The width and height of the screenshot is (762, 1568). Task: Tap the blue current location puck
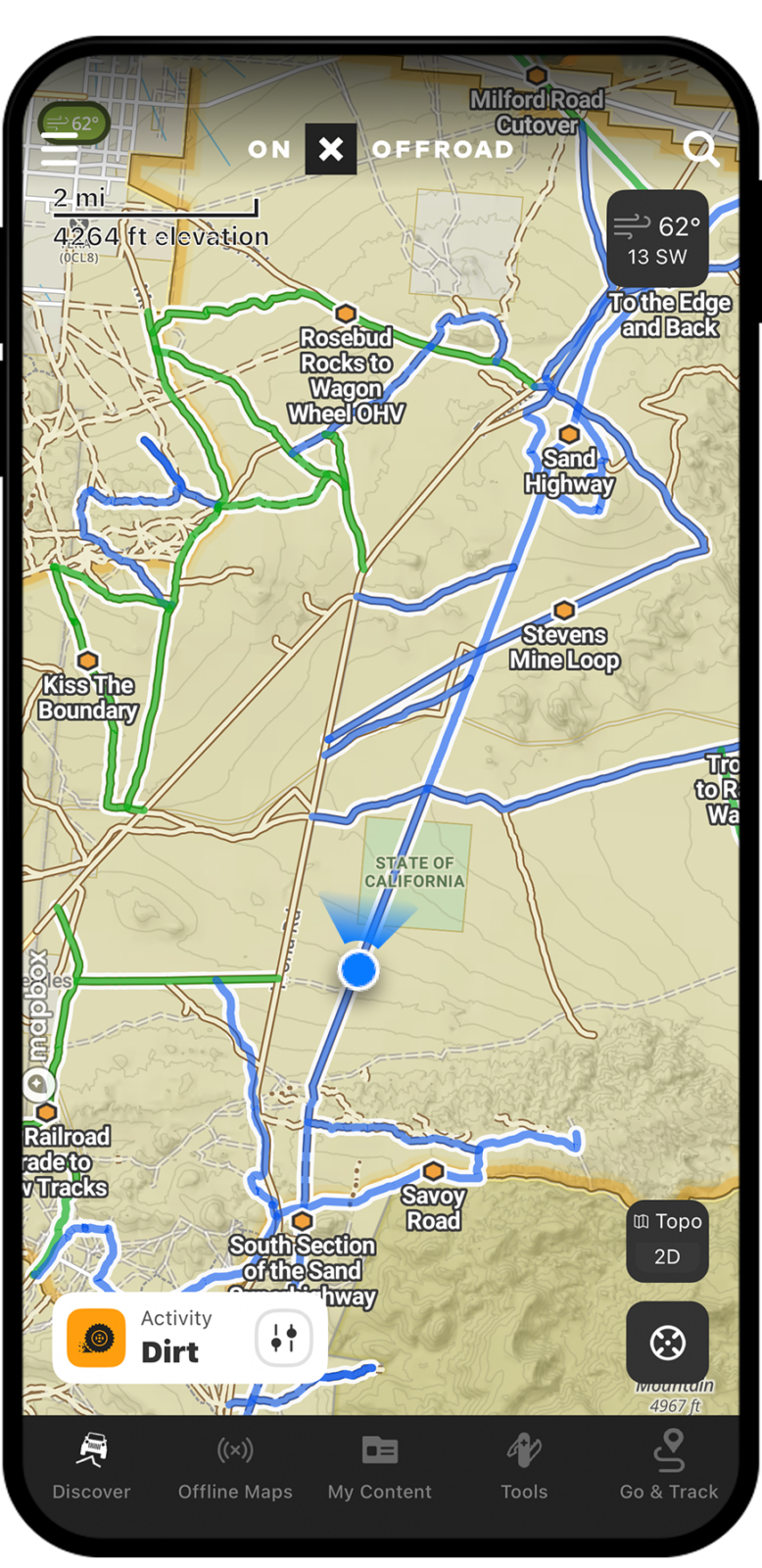coord(358,969)
